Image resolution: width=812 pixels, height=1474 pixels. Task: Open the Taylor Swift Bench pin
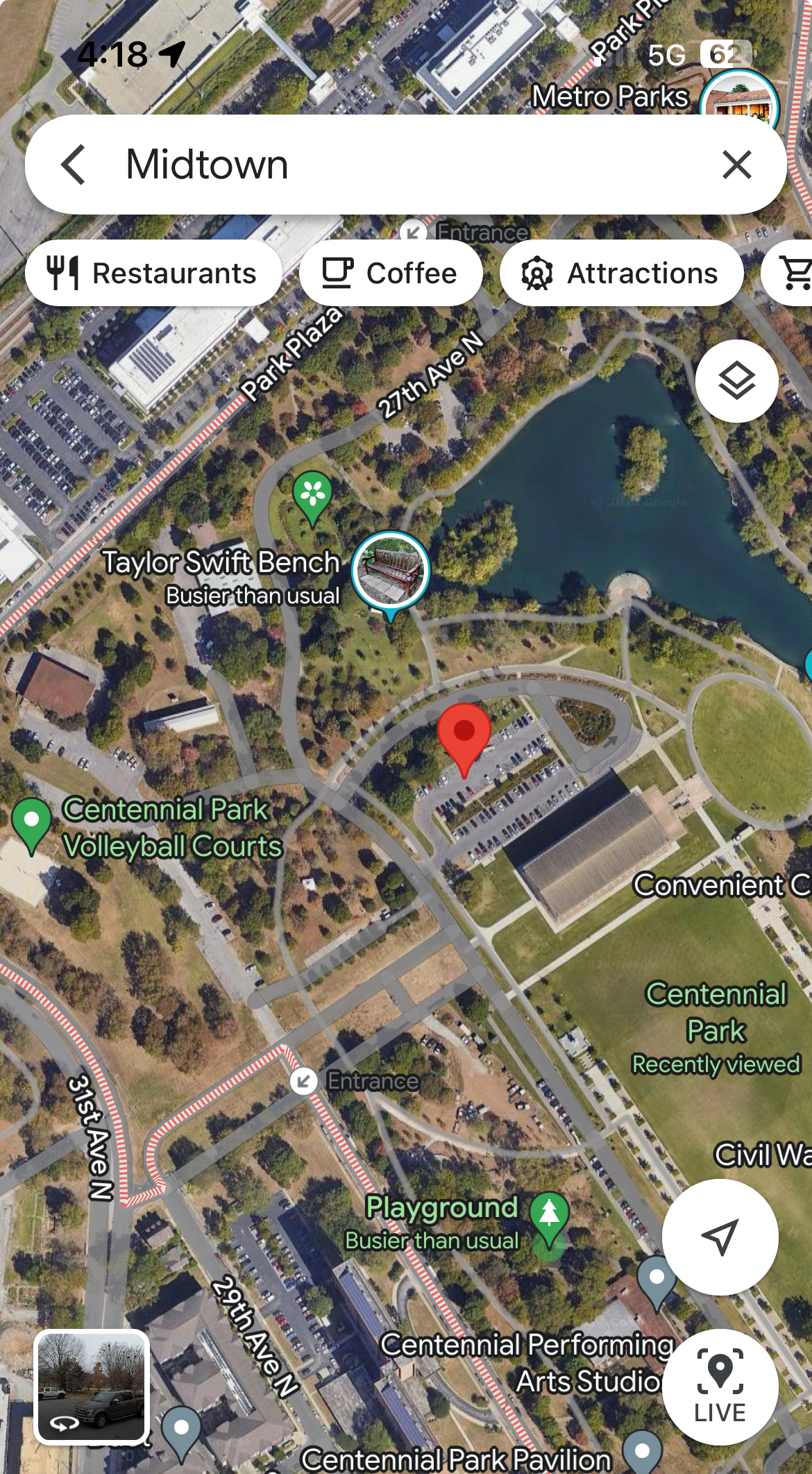pos(390,571)
